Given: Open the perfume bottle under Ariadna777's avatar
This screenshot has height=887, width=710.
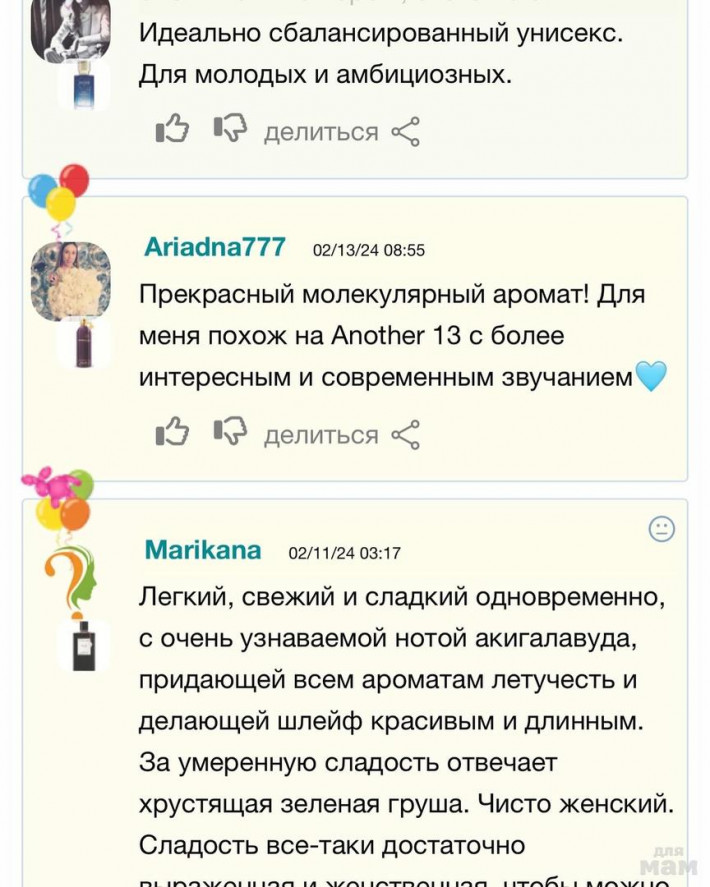Looking at the screenshot, I should point(84,343).
